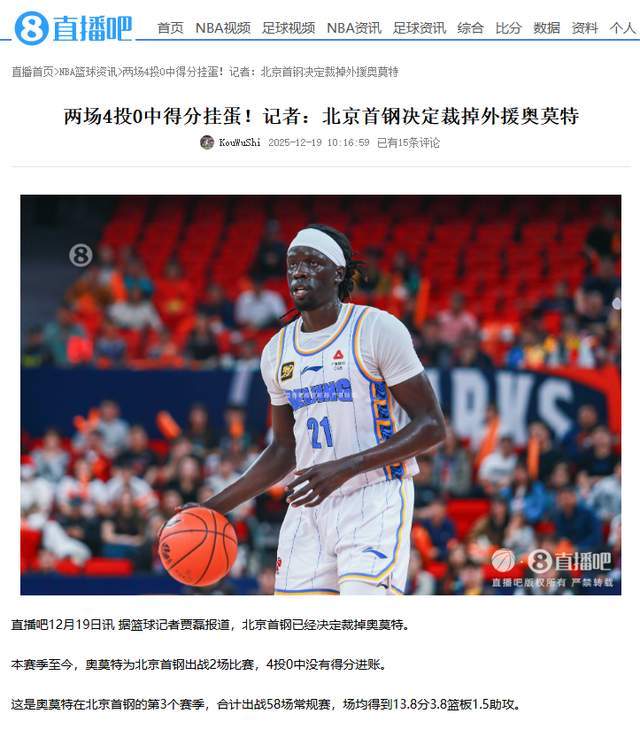Viewport: 640px width, 729px height.
Task: Open 直播首页 breadcrumb link
Action: pos(32,72)
